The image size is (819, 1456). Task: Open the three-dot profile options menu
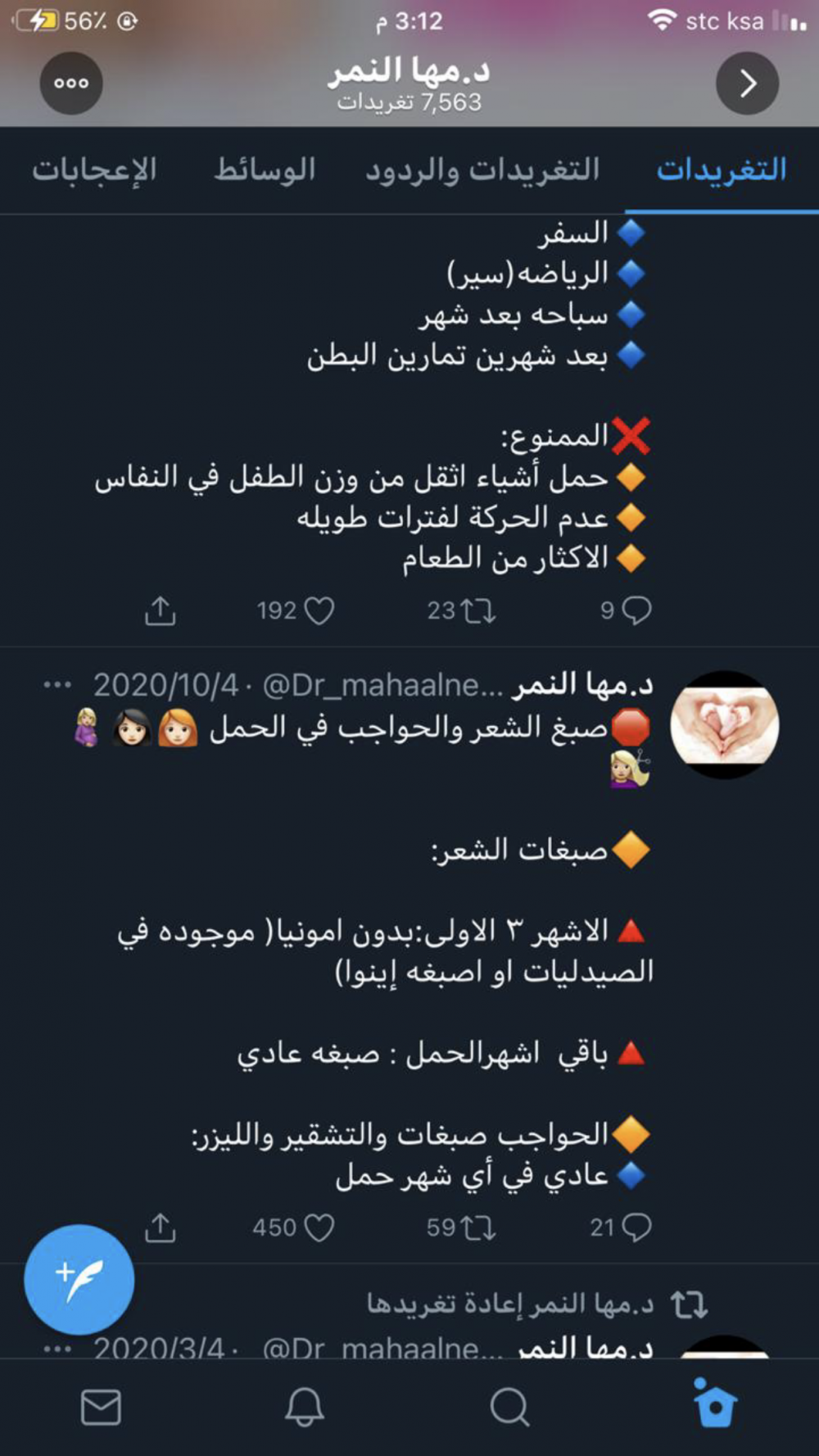point(71,83)
